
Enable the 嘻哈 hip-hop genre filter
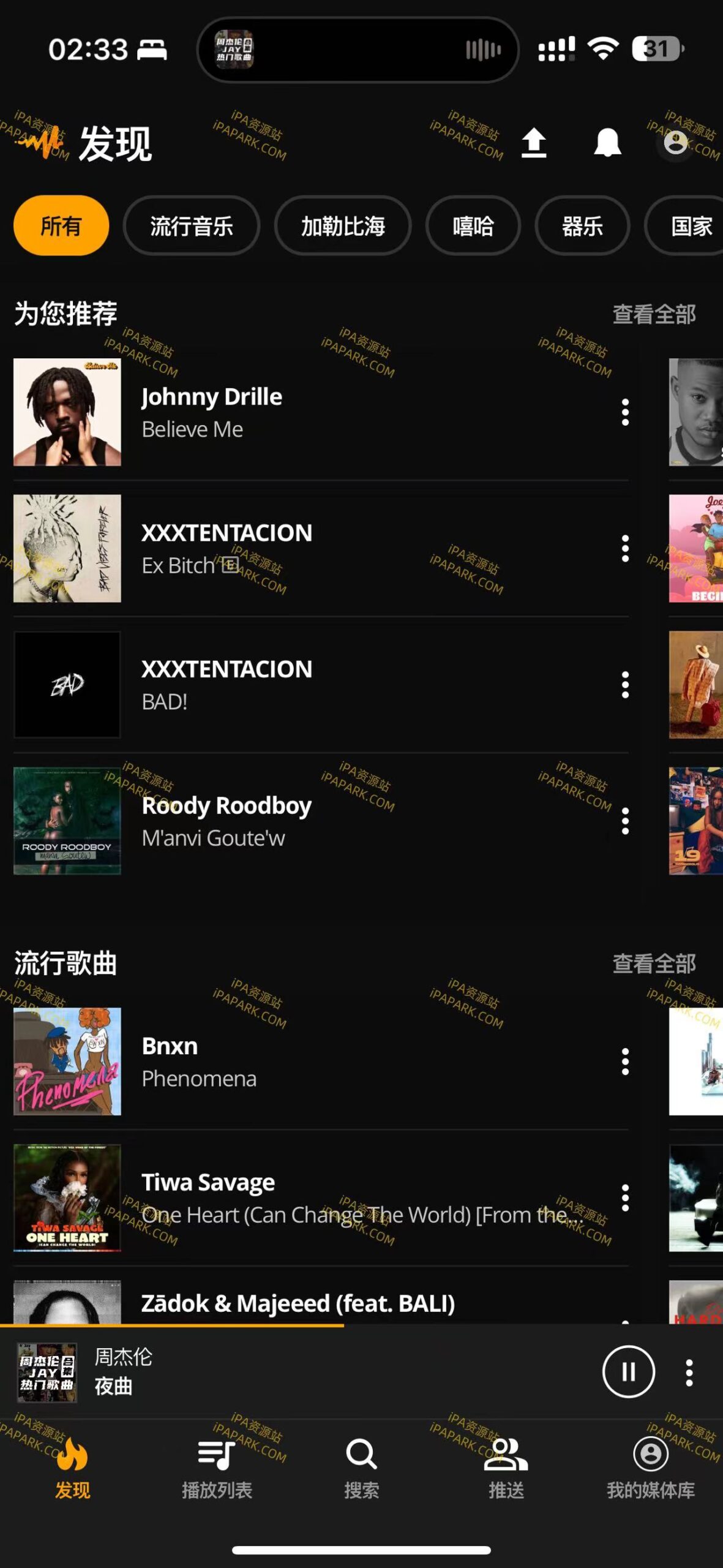[x=473, y=226]
